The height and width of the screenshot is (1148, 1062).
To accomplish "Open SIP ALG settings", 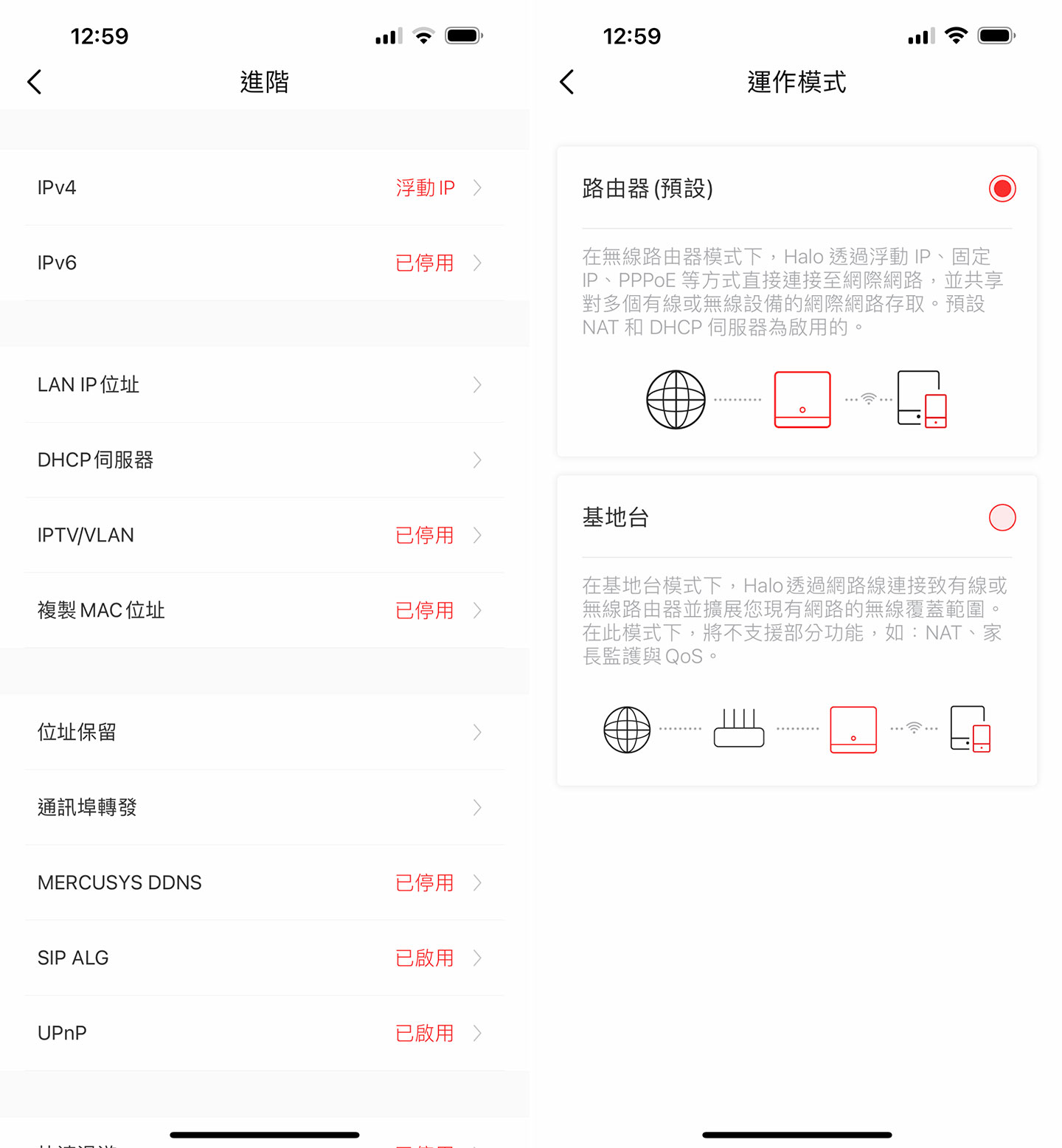I will click(264, 958).
